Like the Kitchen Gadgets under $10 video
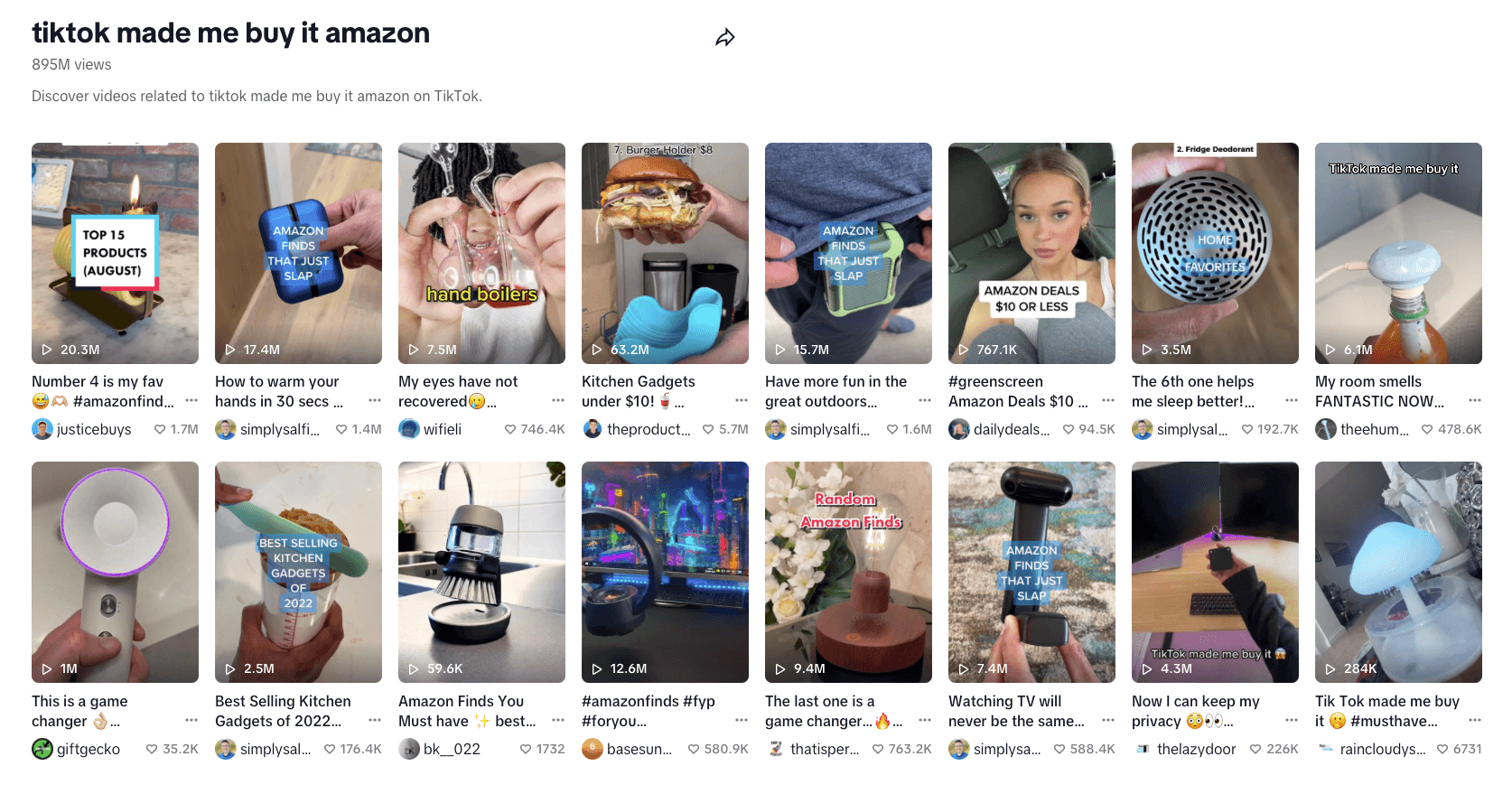 tap(709, 430)
